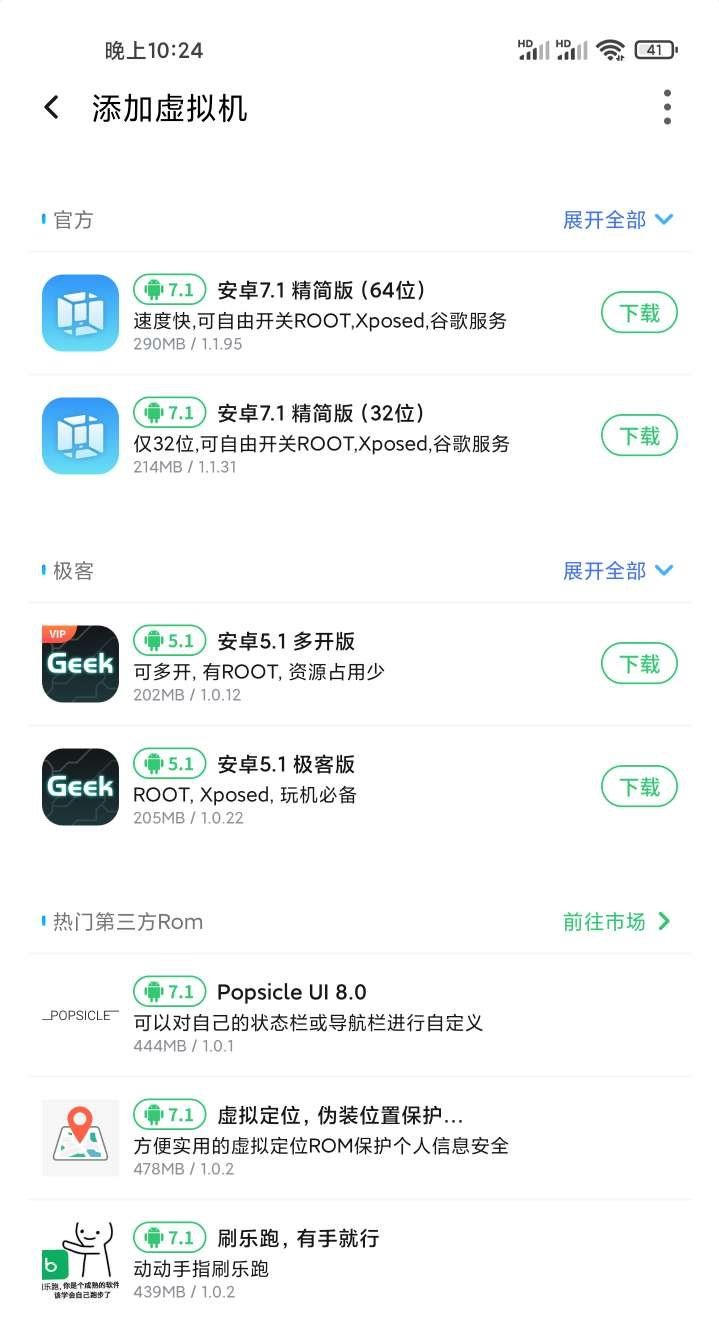Expand all in the 极客 section

pyautogui.click(x=618, y=571)
